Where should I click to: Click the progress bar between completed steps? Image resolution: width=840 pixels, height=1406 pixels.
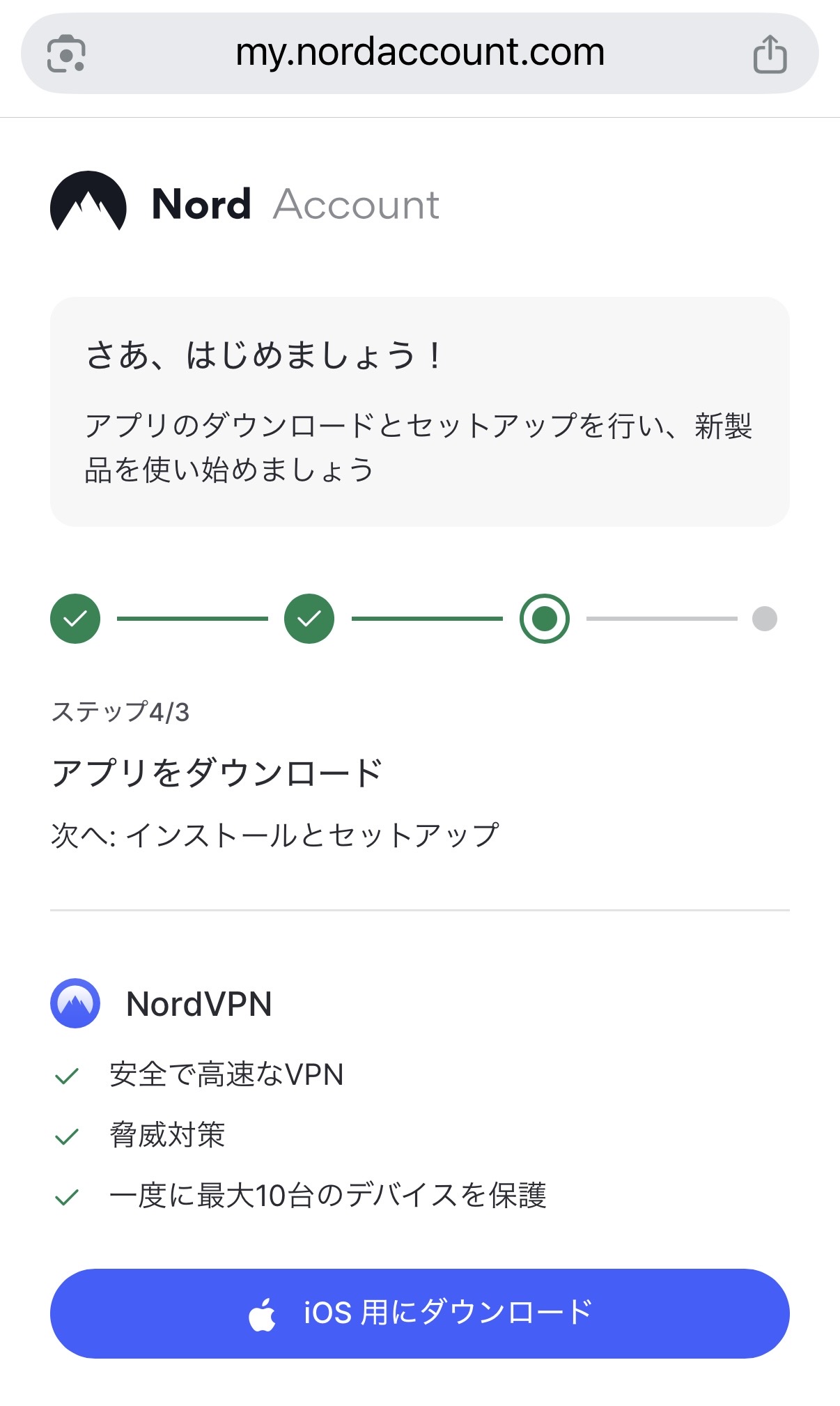tap(192, 617)
